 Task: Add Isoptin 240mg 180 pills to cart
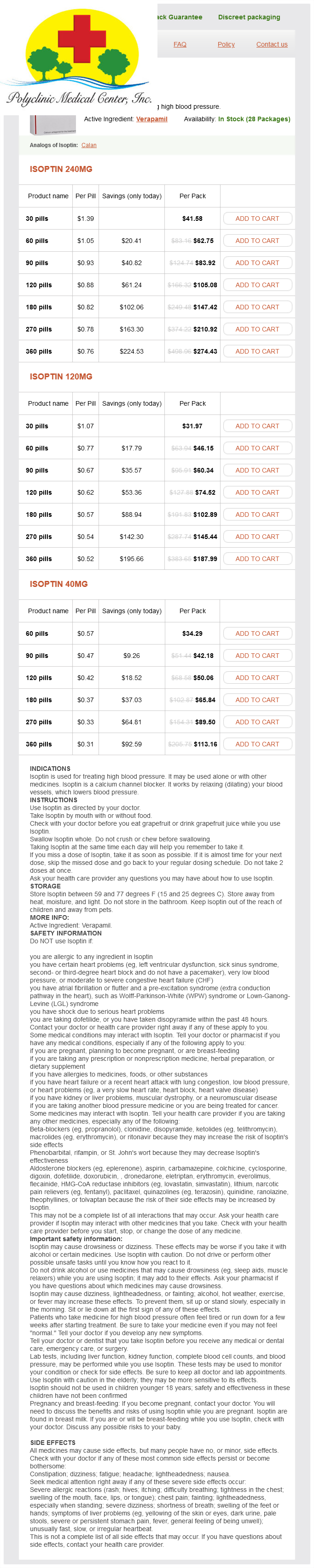point(257,308)
